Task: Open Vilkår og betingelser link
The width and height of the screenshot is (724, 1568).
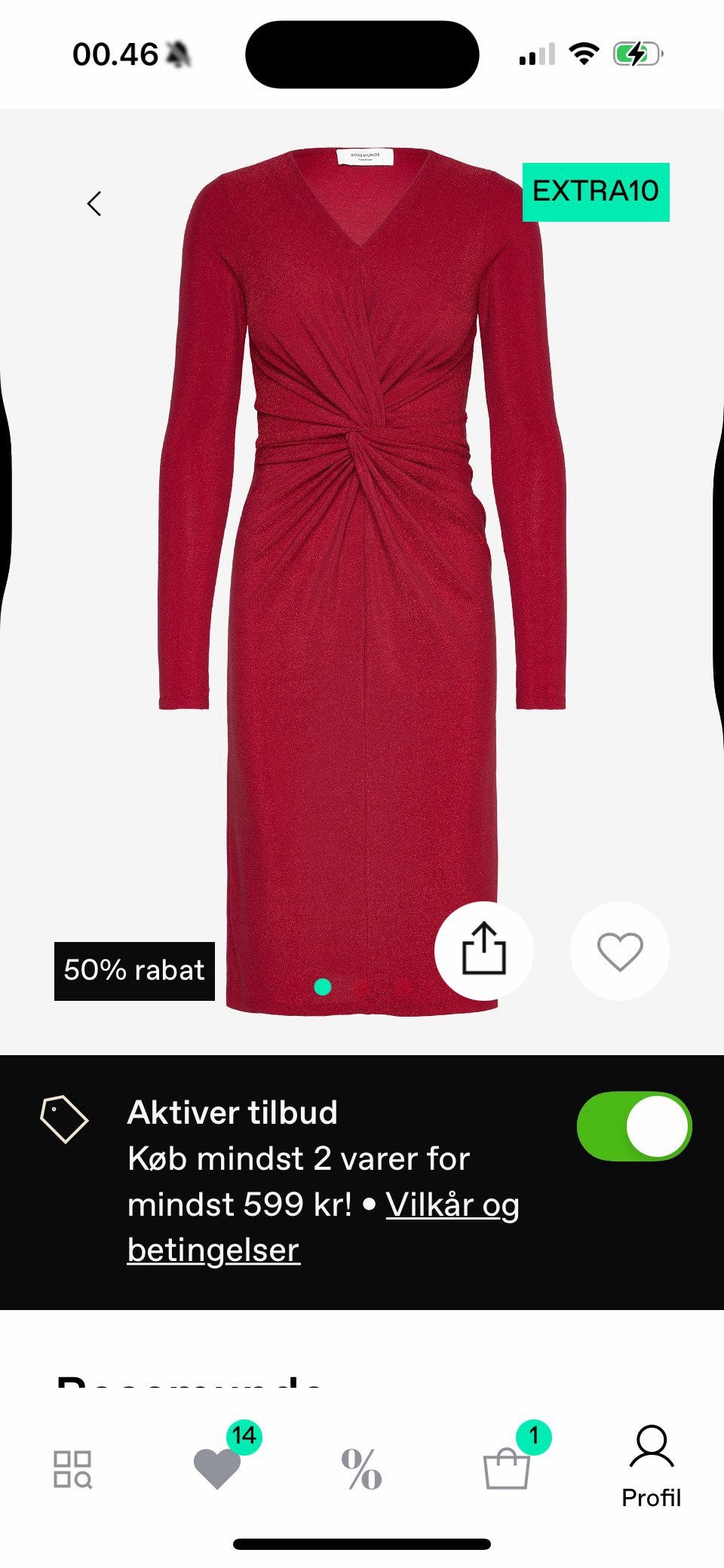Action: (452, 1204)
